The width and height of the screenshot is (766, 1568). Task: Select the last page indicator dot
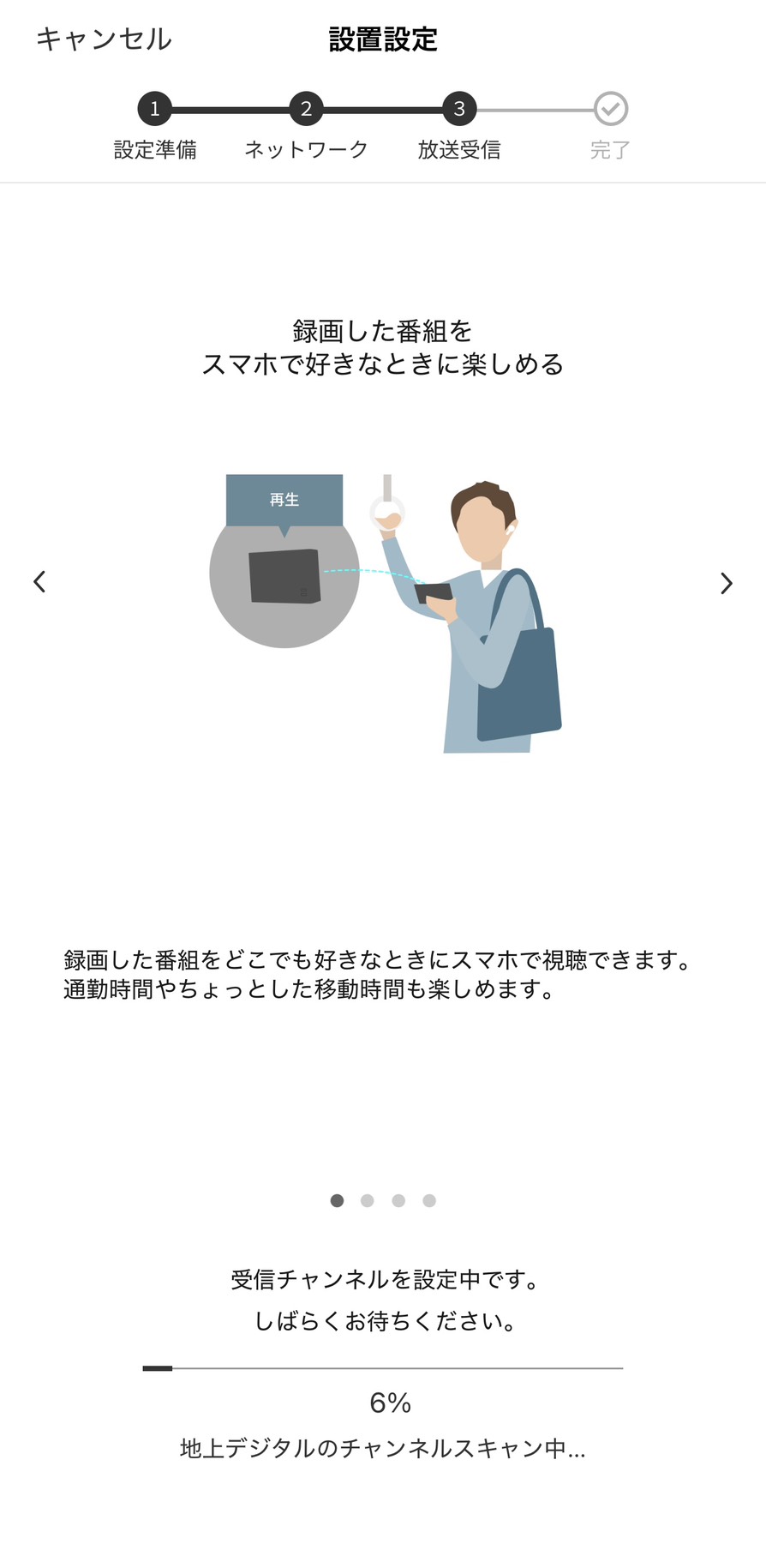coord(429,1200)
